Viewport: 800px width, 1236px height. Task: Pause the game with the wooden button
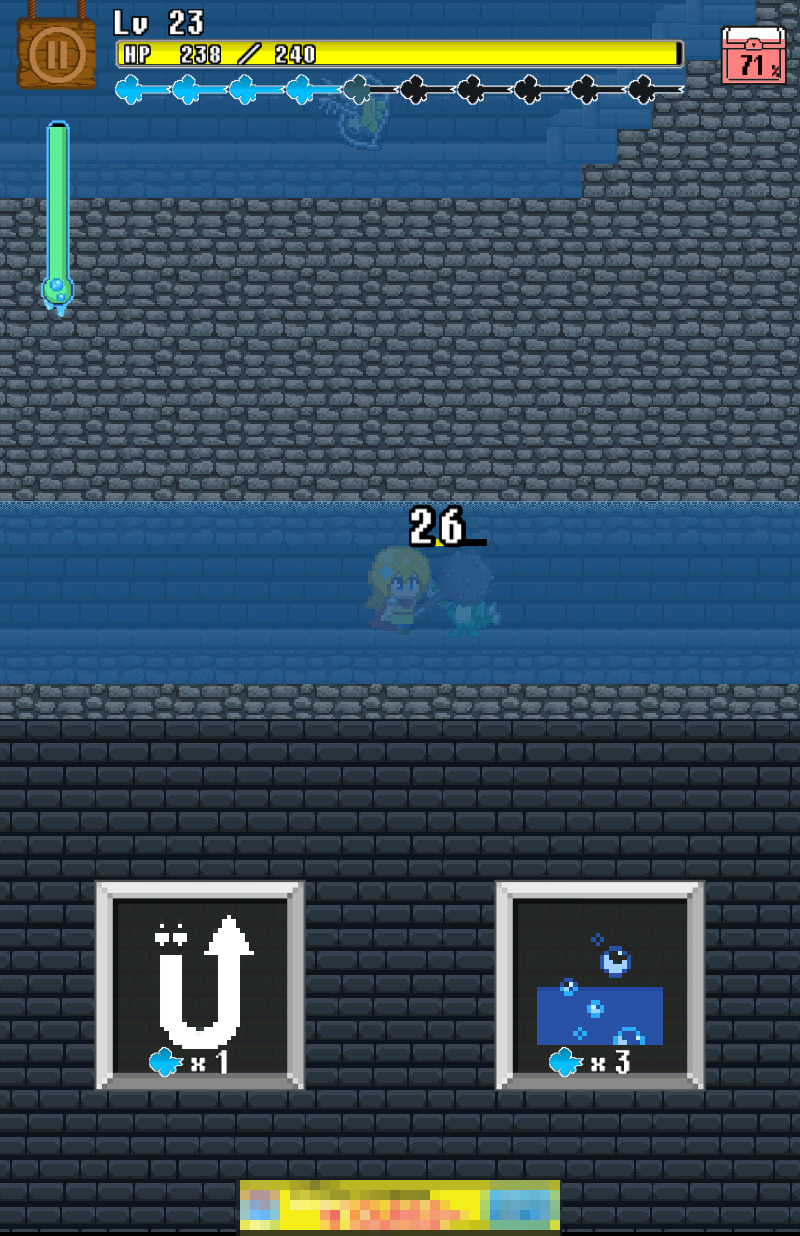pos(57,53)
